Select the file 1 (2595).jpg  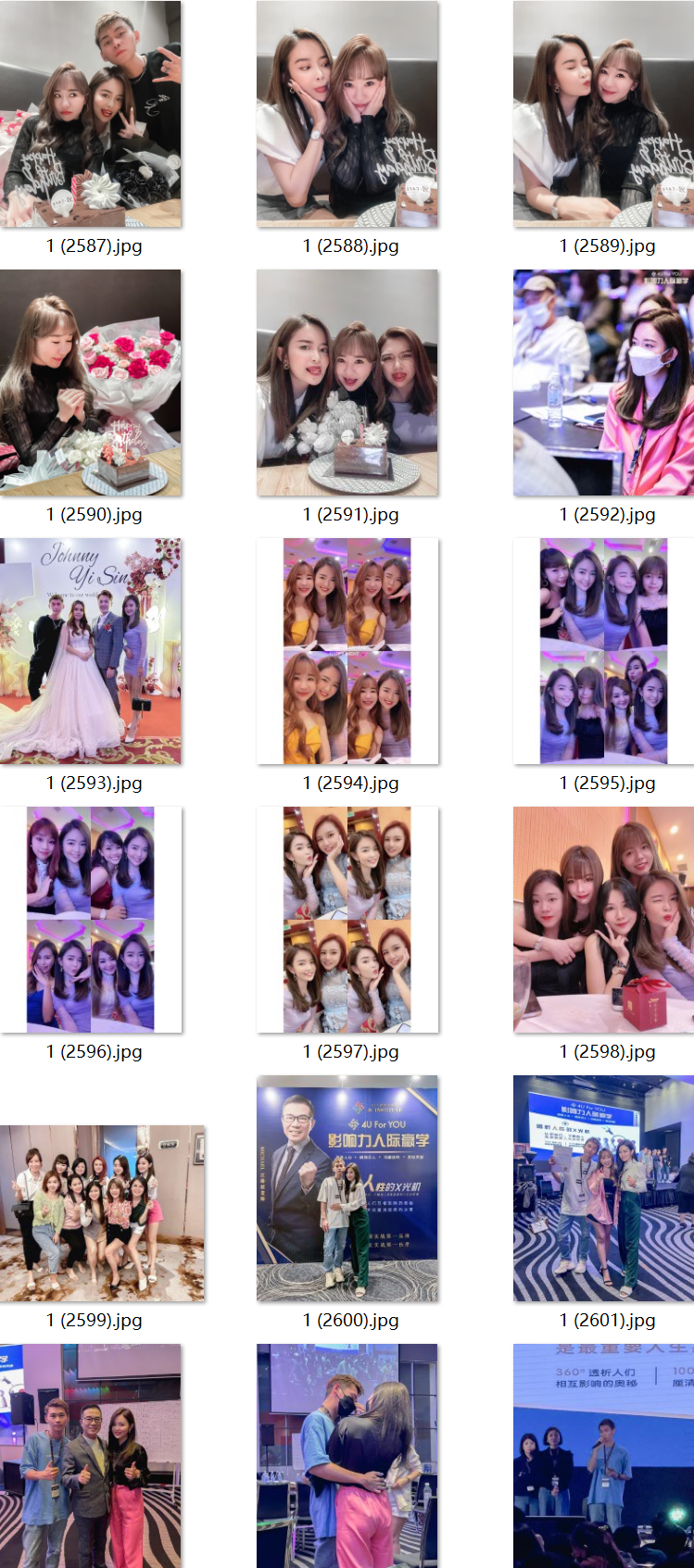point(603,651)
